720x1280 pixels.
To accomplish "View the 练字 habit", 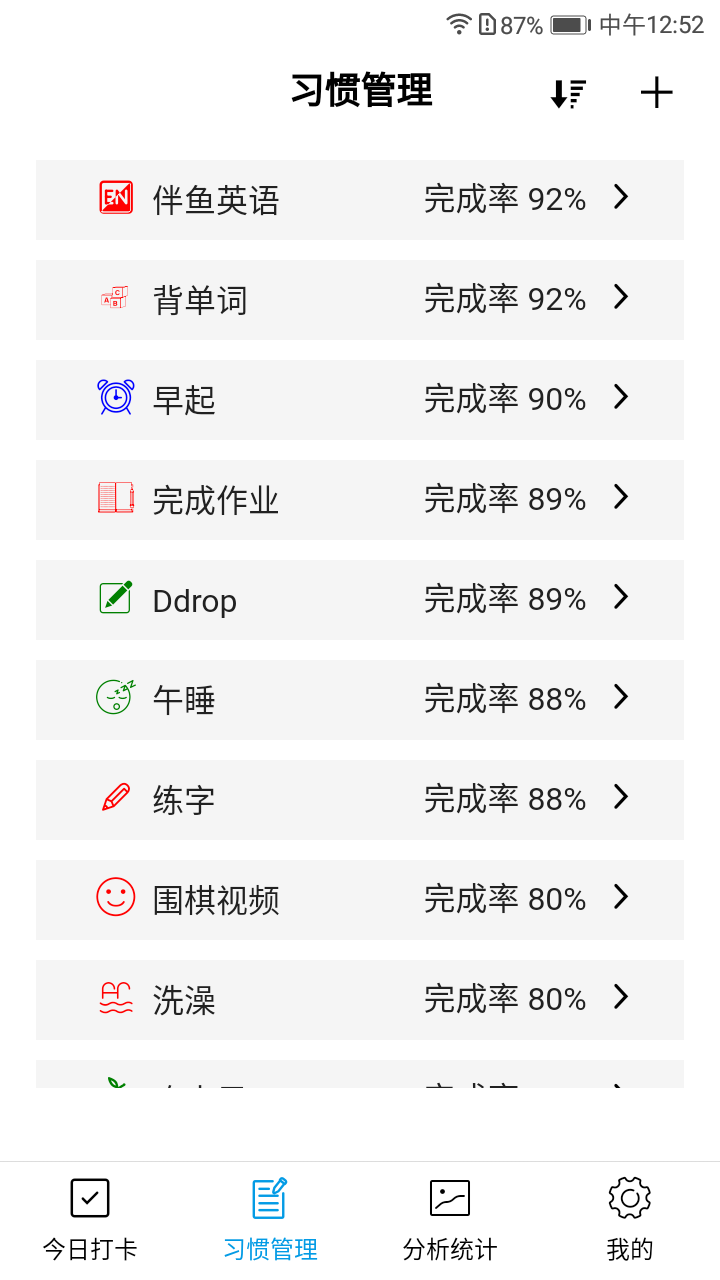I will 360,800.
